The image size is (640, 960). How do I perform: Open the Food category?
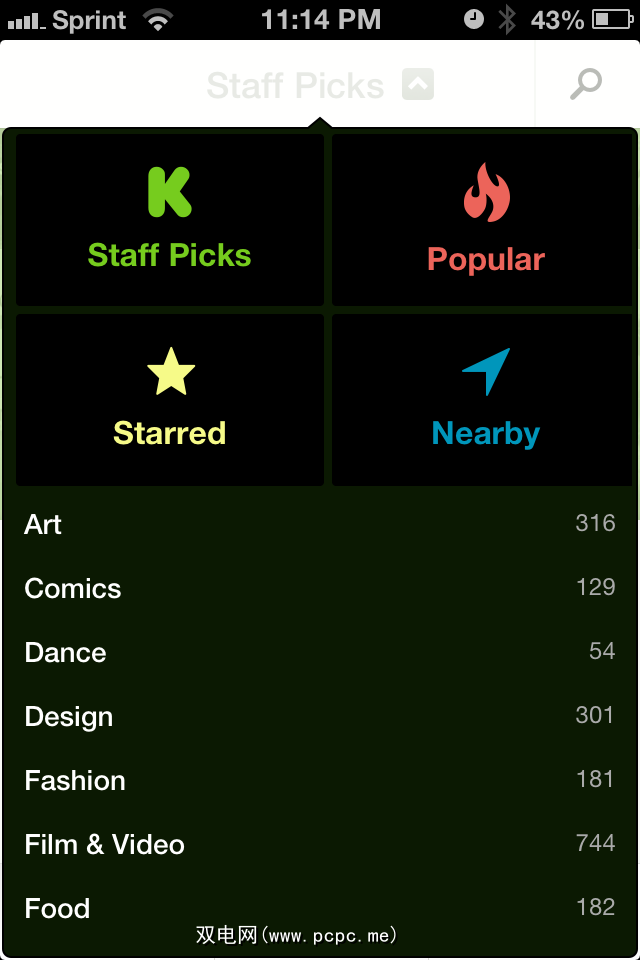tap(320, 908)
